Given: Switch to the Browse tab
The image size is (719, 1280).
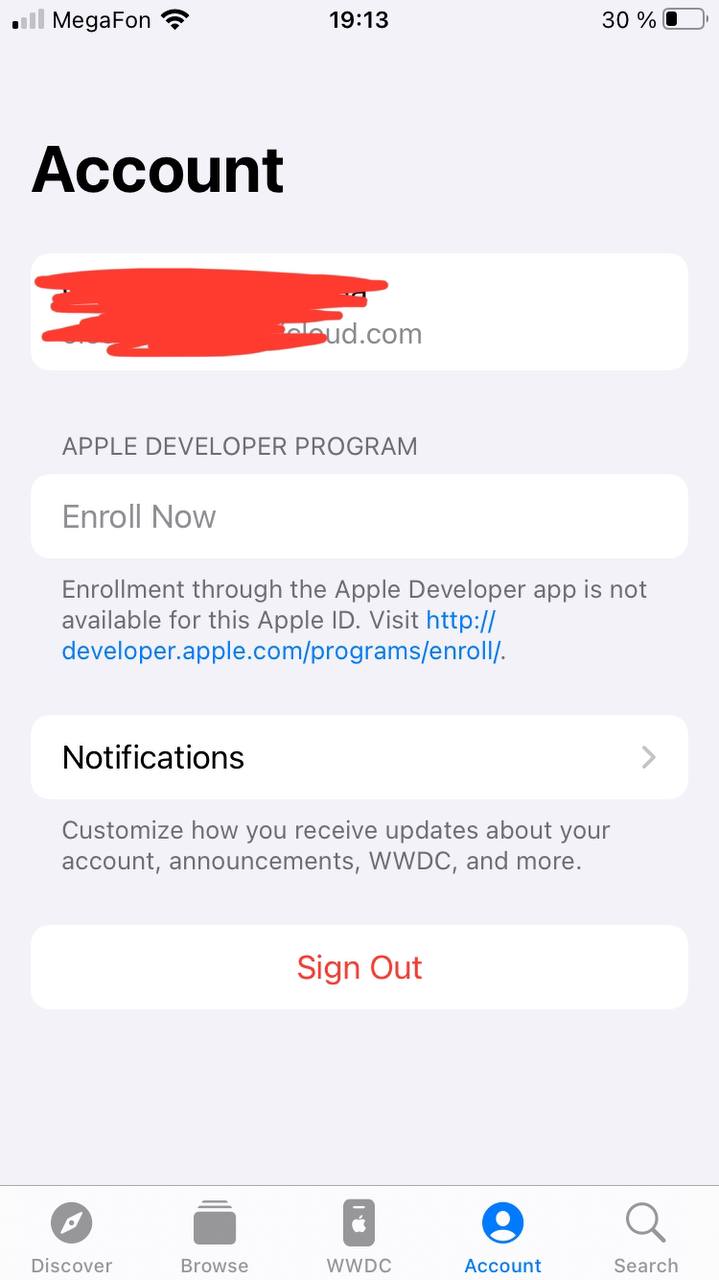Looking at the screenshot, I should 214,1236.
